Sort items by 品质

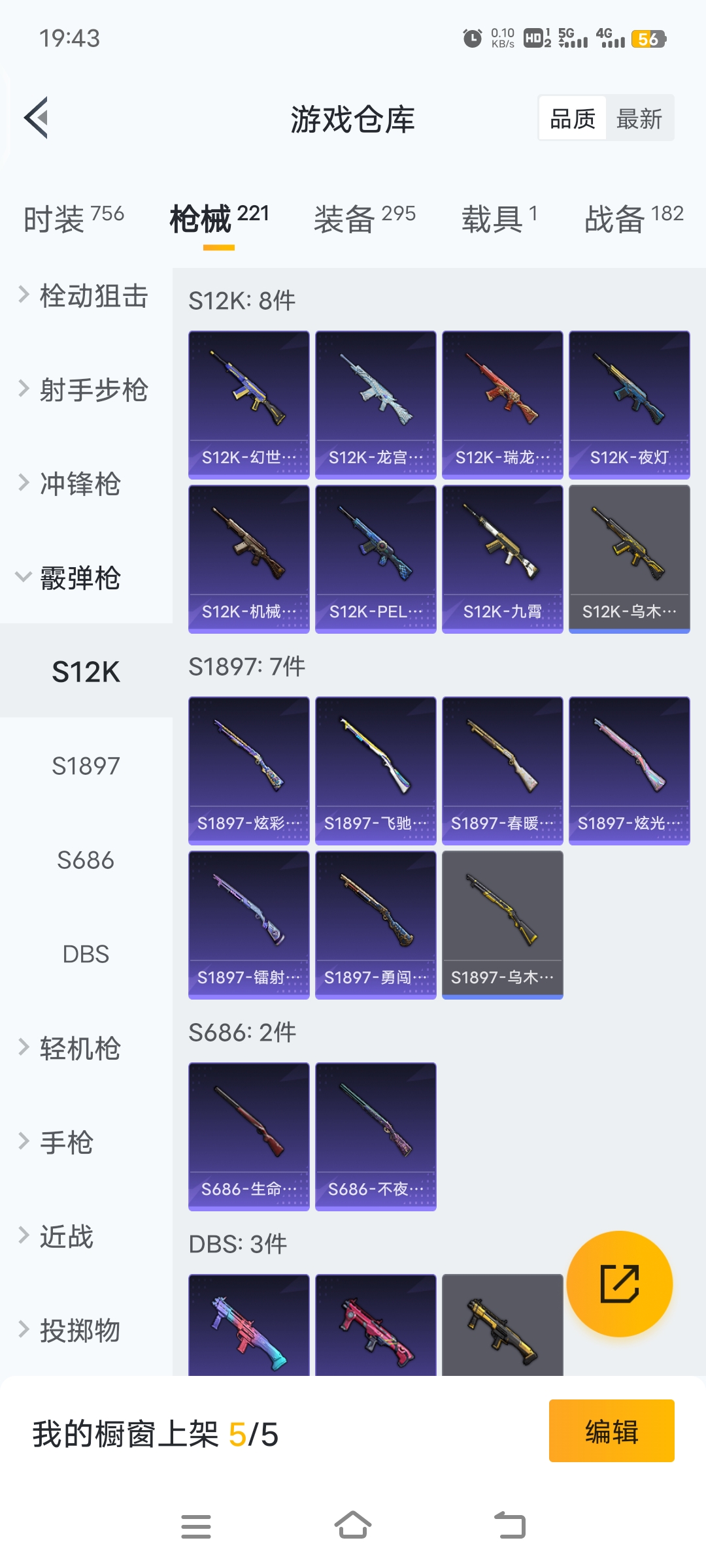click(573, 119)
